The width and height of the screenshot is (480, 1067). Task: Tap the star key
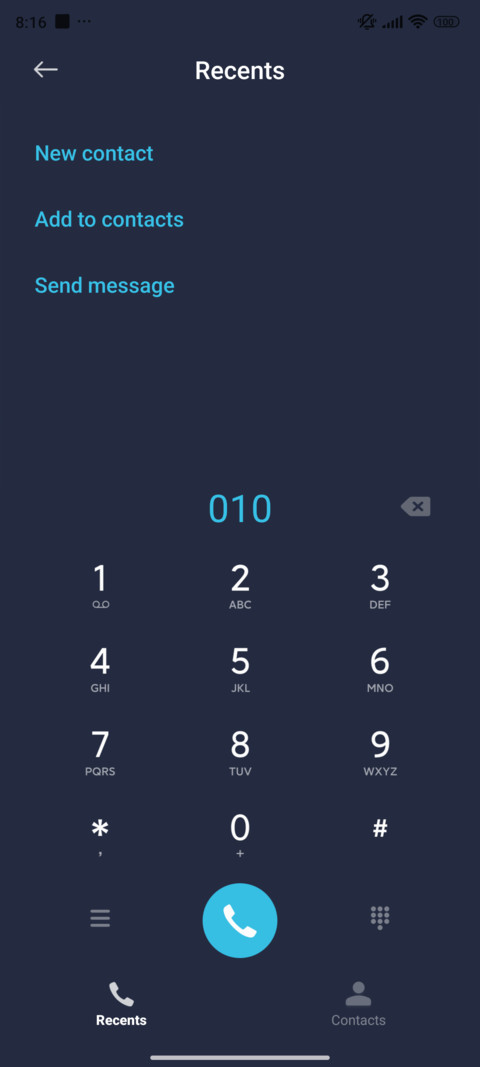(x=100, y=836)
